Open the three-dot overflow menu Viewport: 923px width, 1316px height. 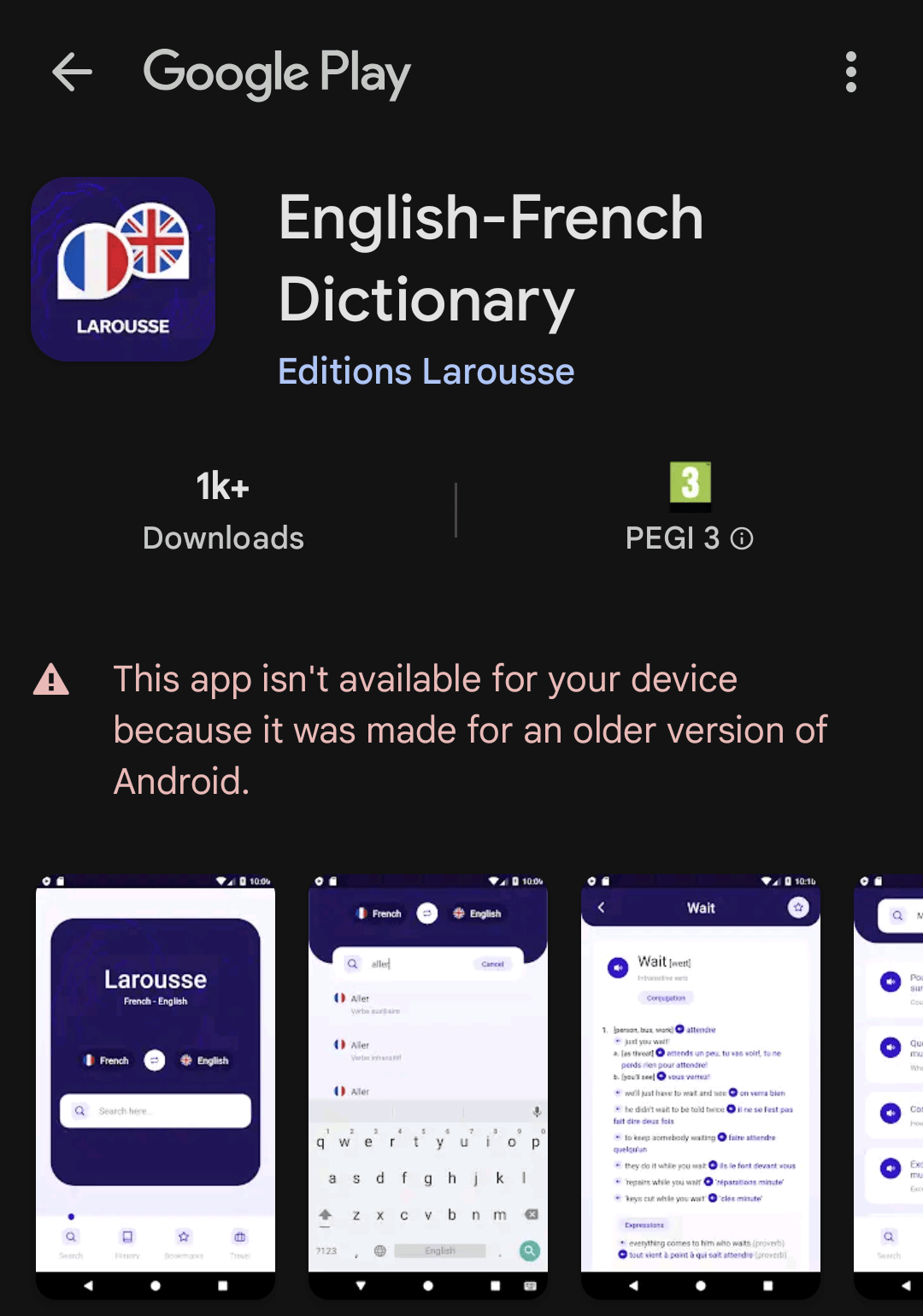pyautogui.click(x=850, y=72)
